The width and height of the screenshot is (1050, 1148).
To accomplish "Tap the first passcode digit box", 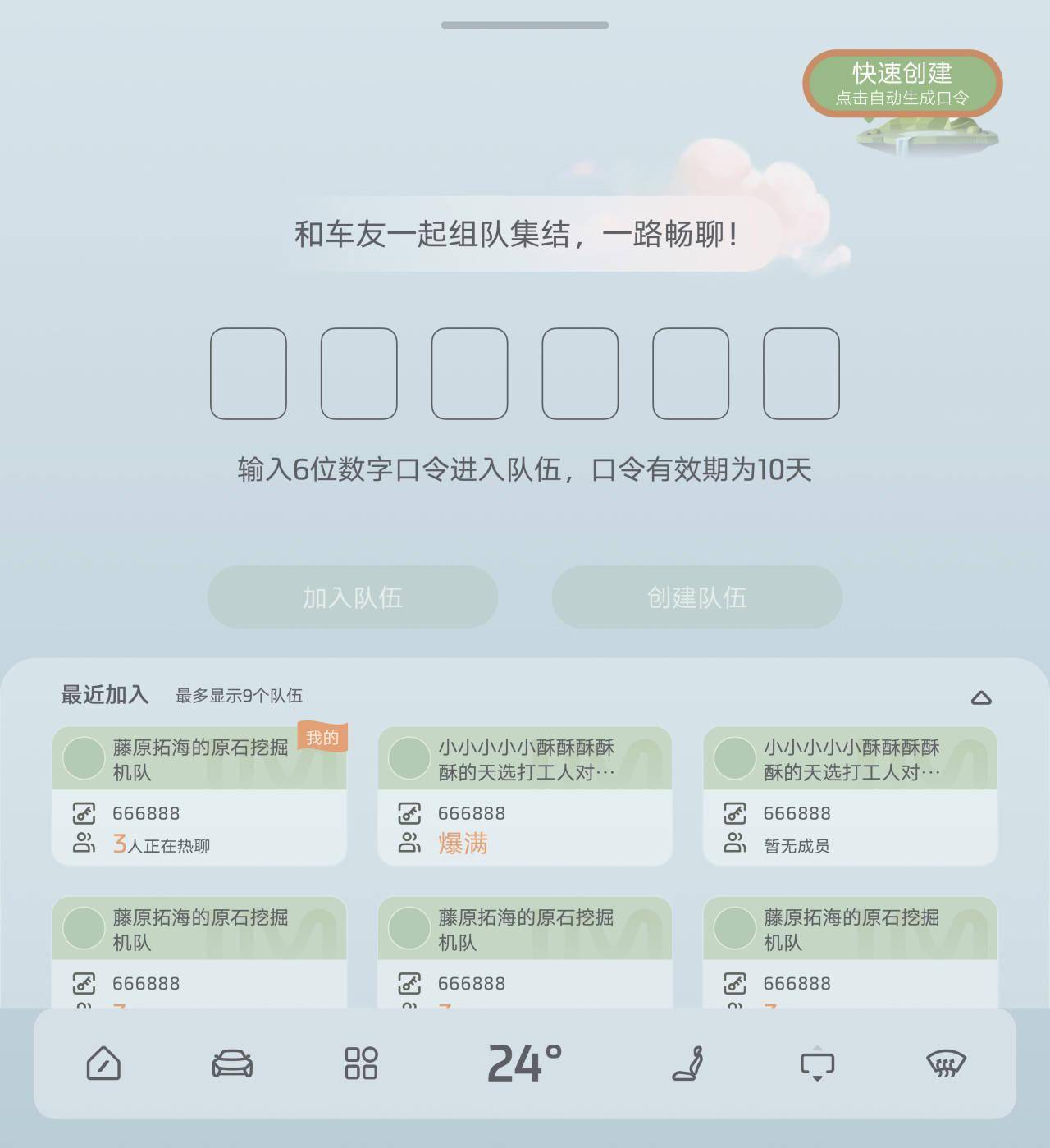I will [x=248, y=373].
